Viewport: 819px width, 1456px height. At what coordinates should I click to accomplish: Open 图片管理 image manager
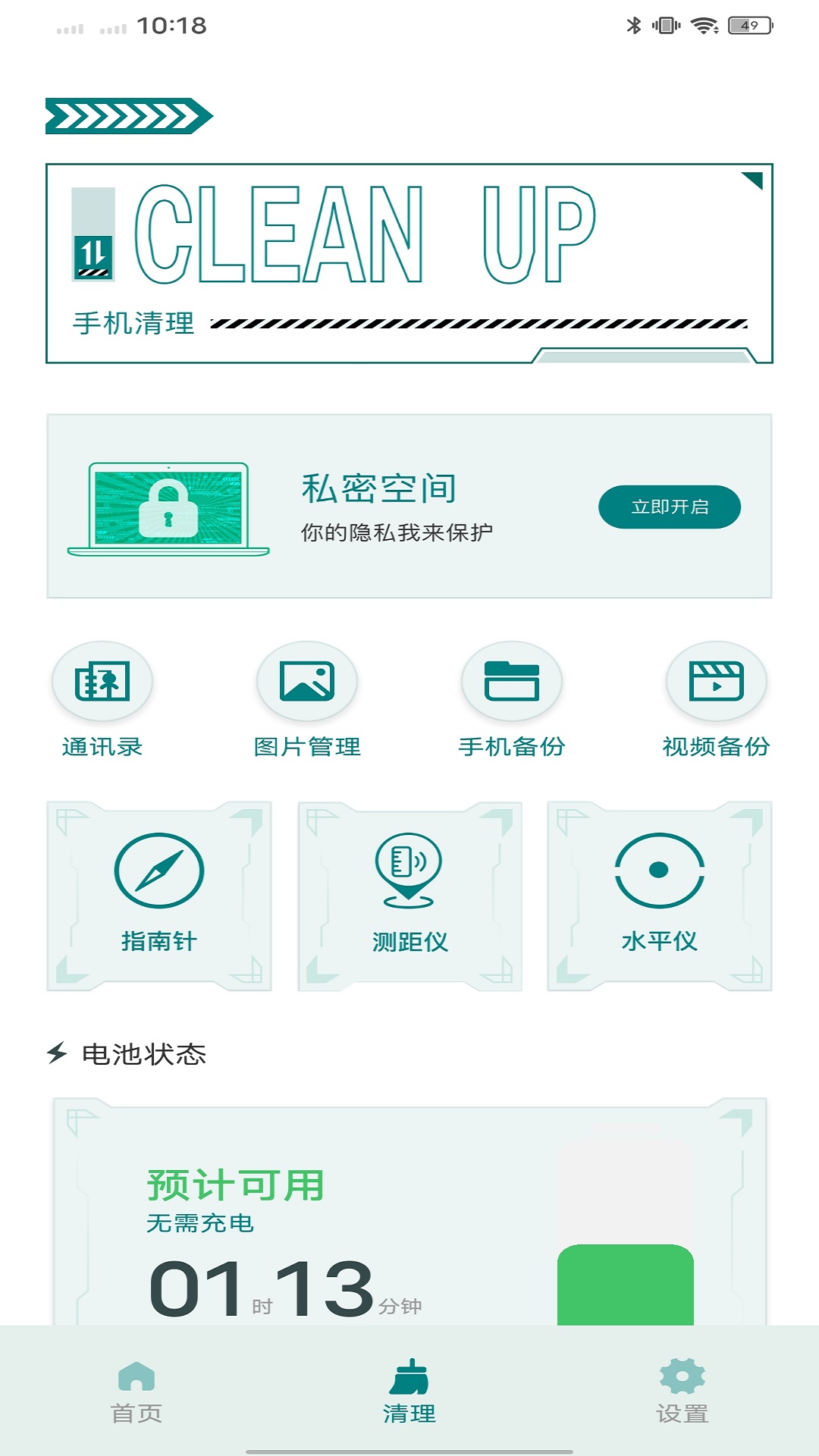click(x=307, y=699)
